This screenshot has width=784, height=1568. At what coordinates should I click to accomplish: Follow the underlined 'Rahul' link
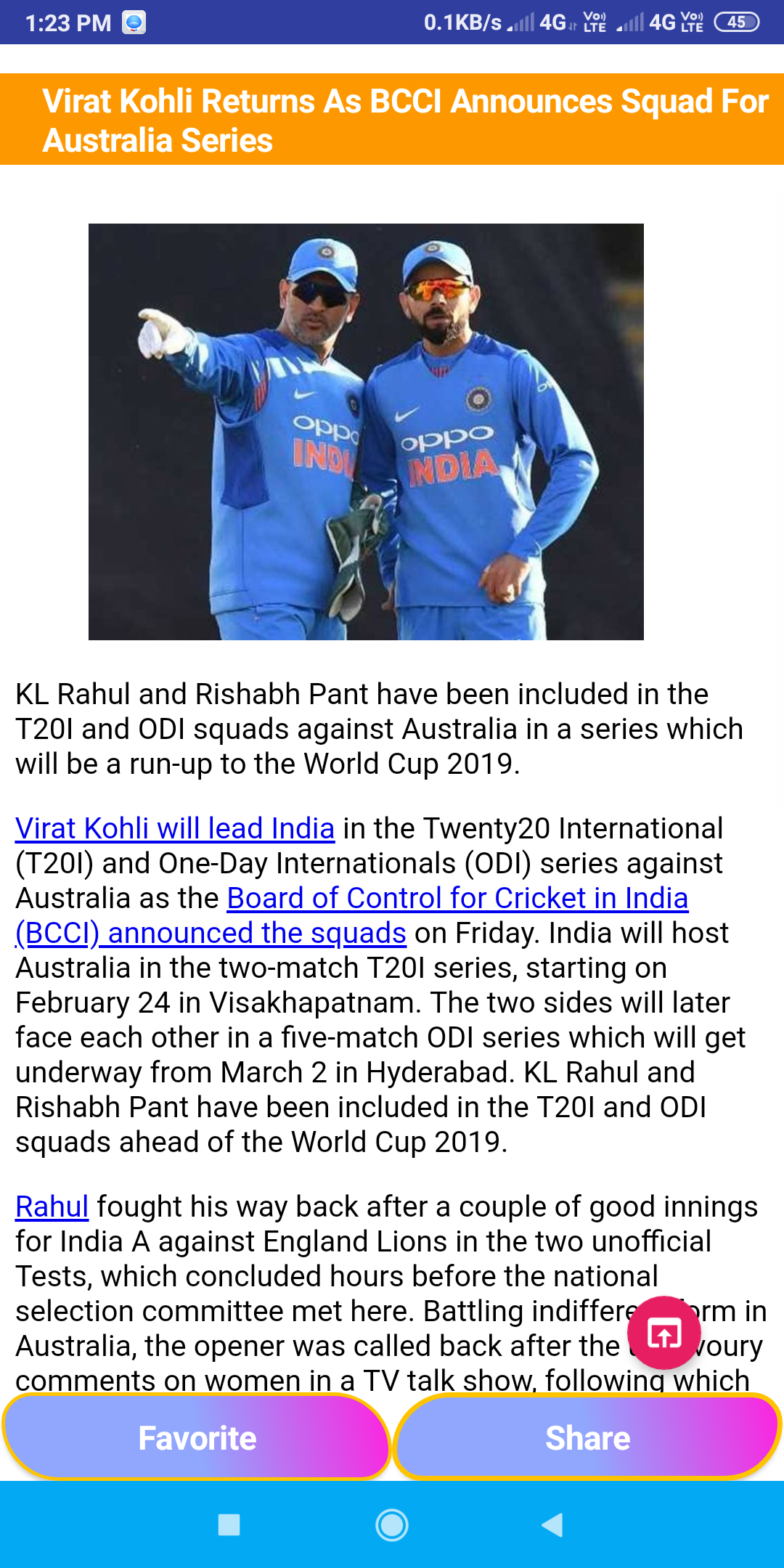pos(52,1206)
